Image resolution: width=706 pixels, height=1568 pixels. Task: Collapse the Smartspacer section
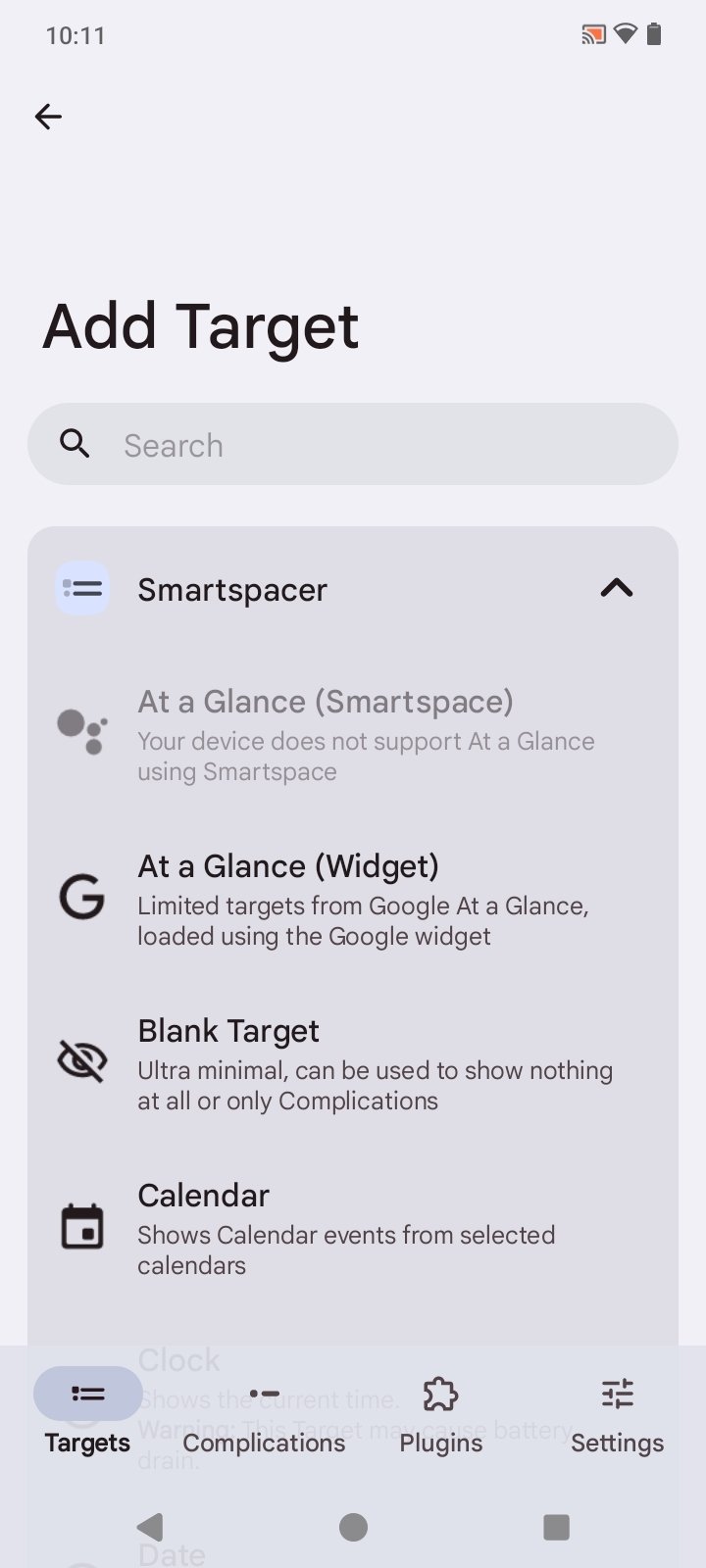click(x=616, y=589)
